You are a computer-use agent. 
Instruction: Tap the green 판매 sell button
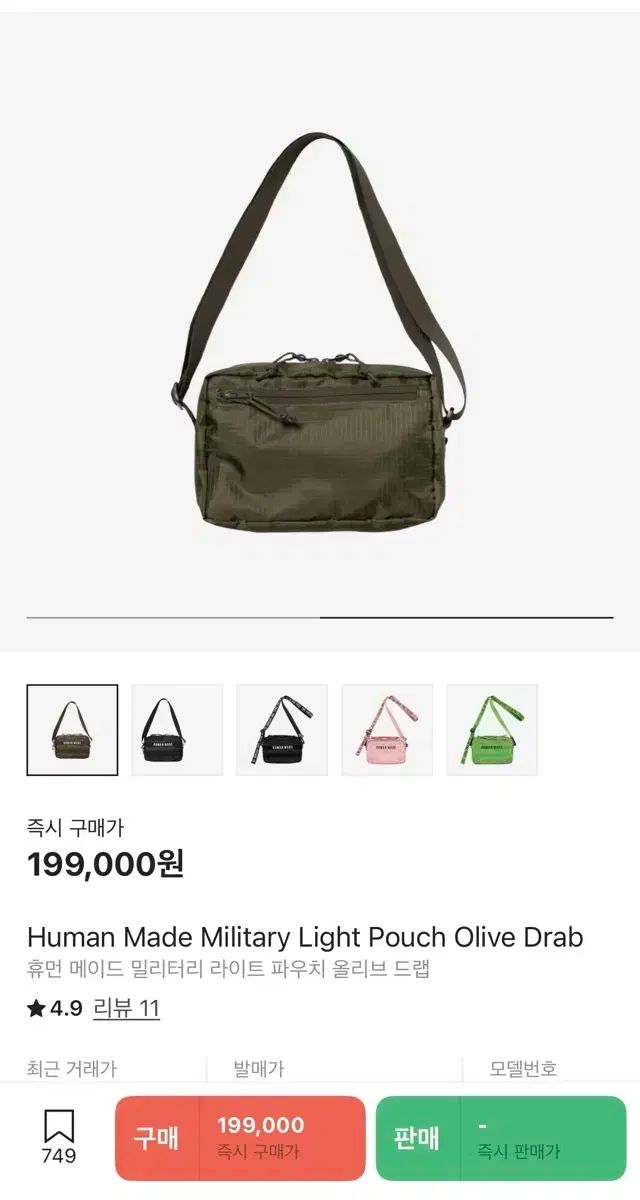500,1138
